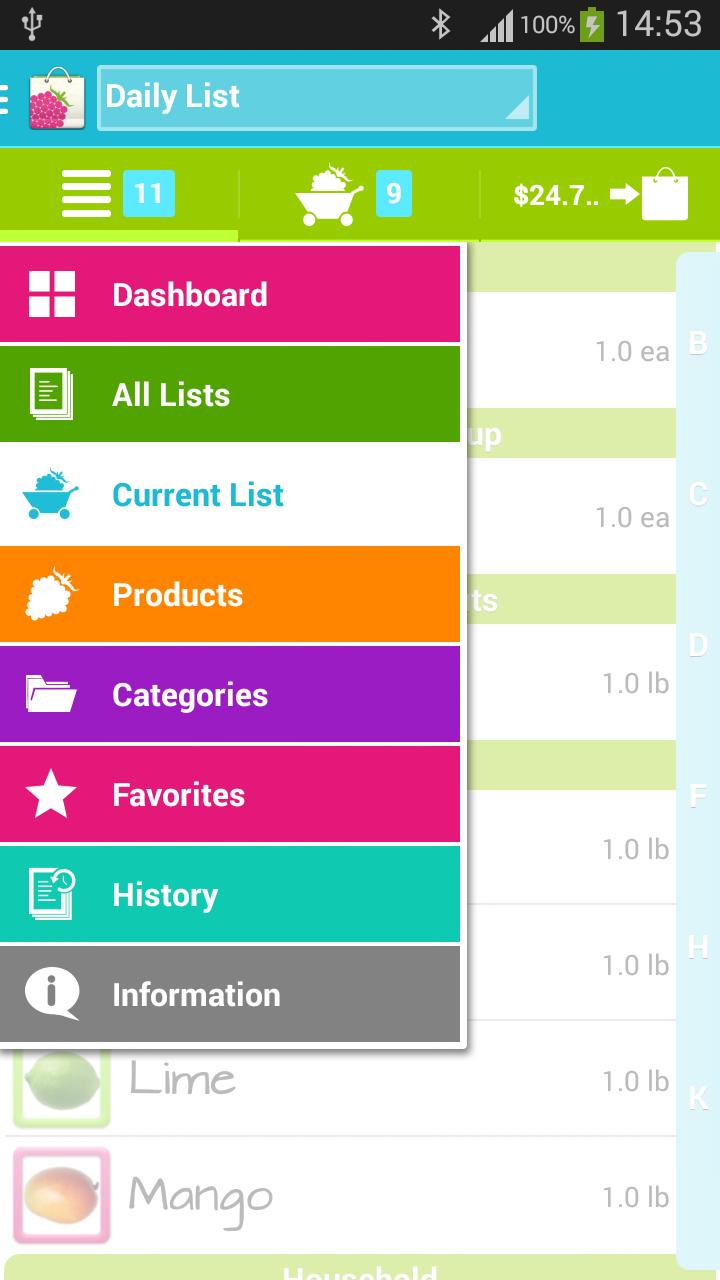Go to All Lists

pos(230,395)
